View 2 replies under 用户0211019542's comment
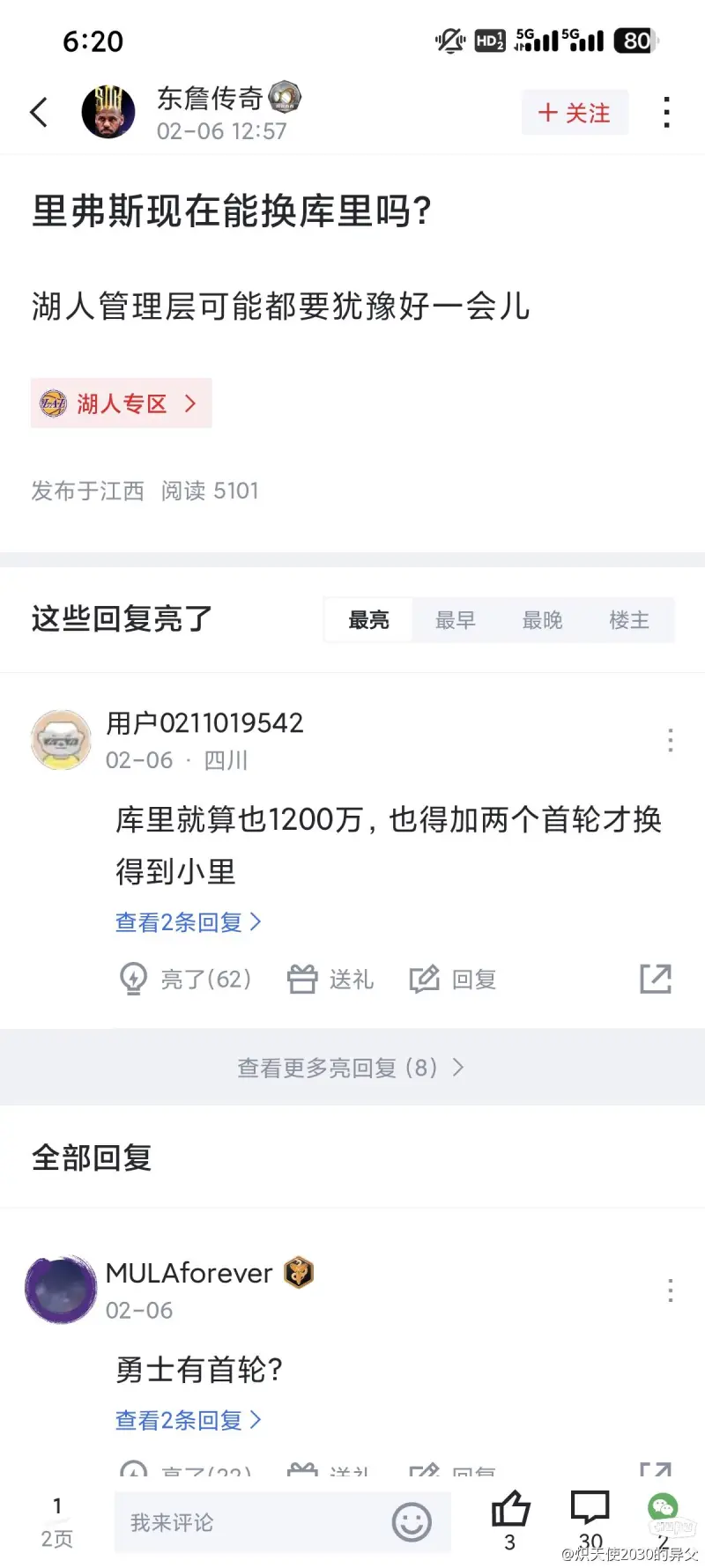The image size is (705, 1568). (188, 922)
